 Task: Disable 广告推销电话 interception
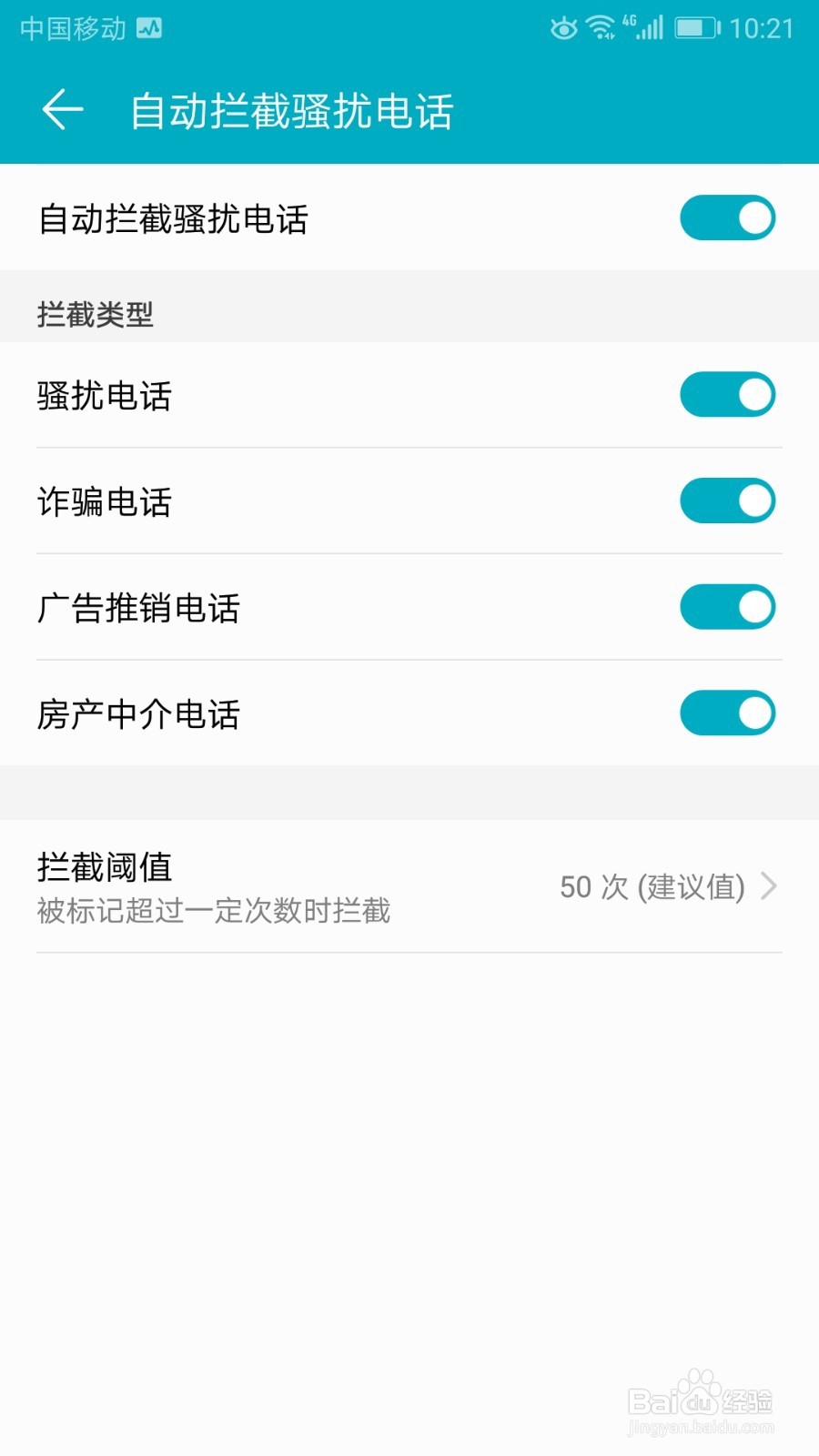728,607
